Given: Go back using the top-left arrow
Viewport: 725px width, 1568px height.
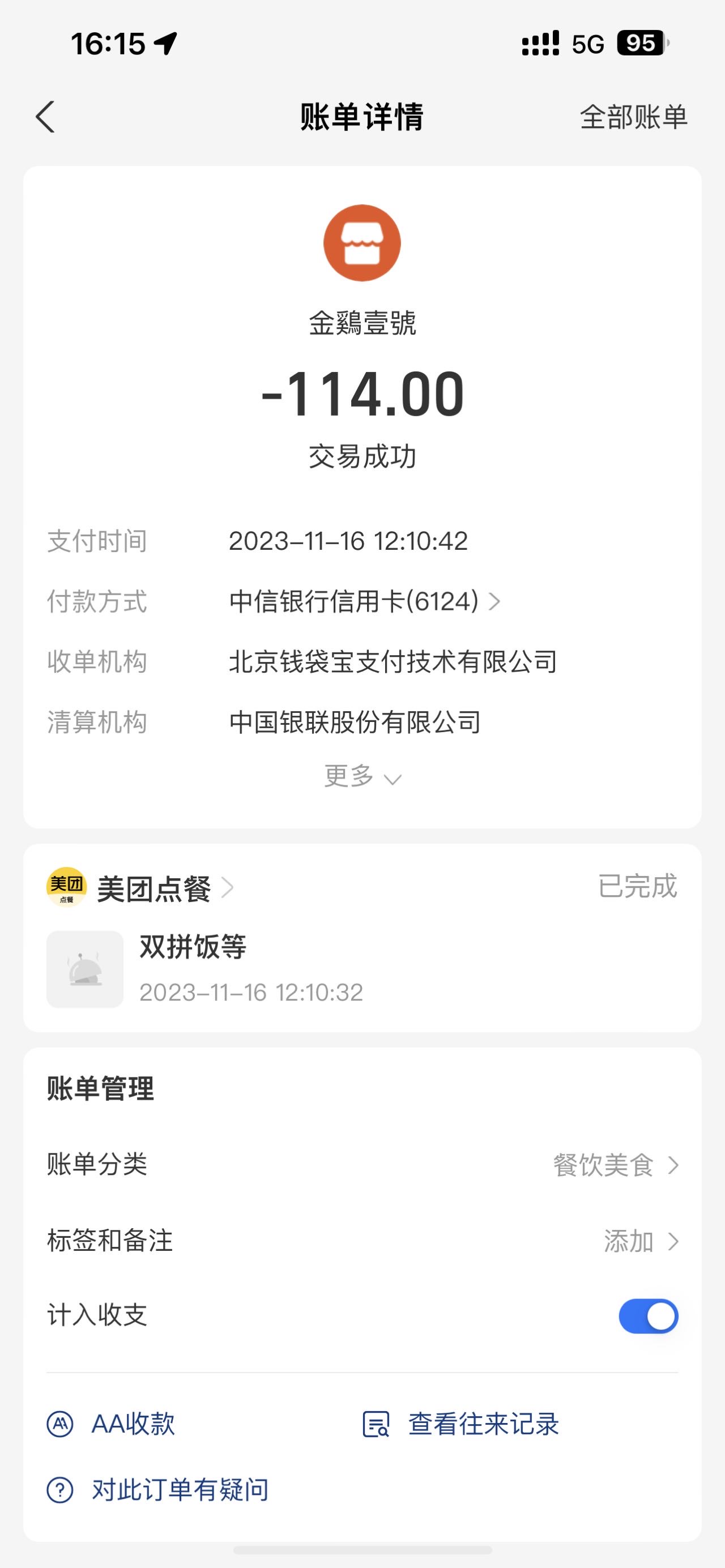Looking at the screenshot, I should click(45, 116).
